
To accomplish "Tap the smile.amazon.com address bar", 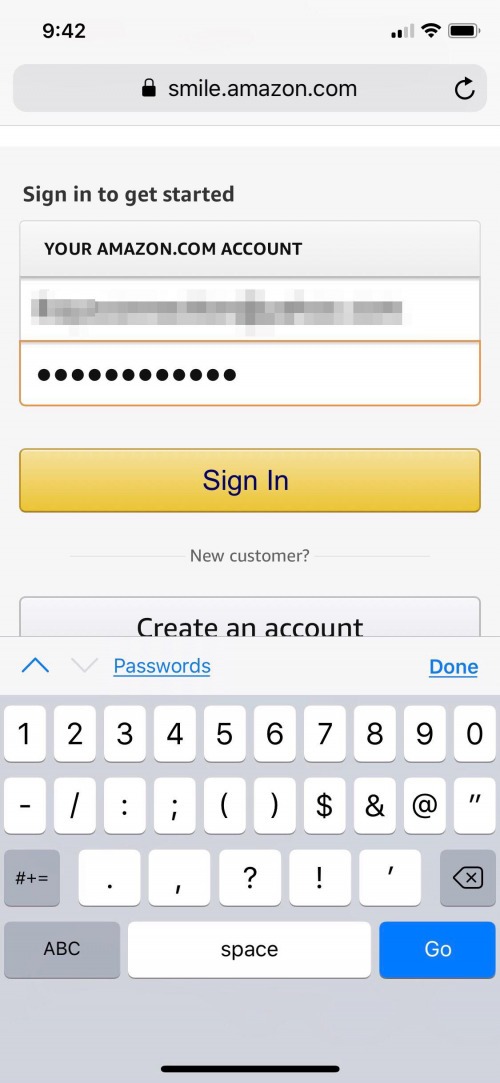I will pos(249,88).
